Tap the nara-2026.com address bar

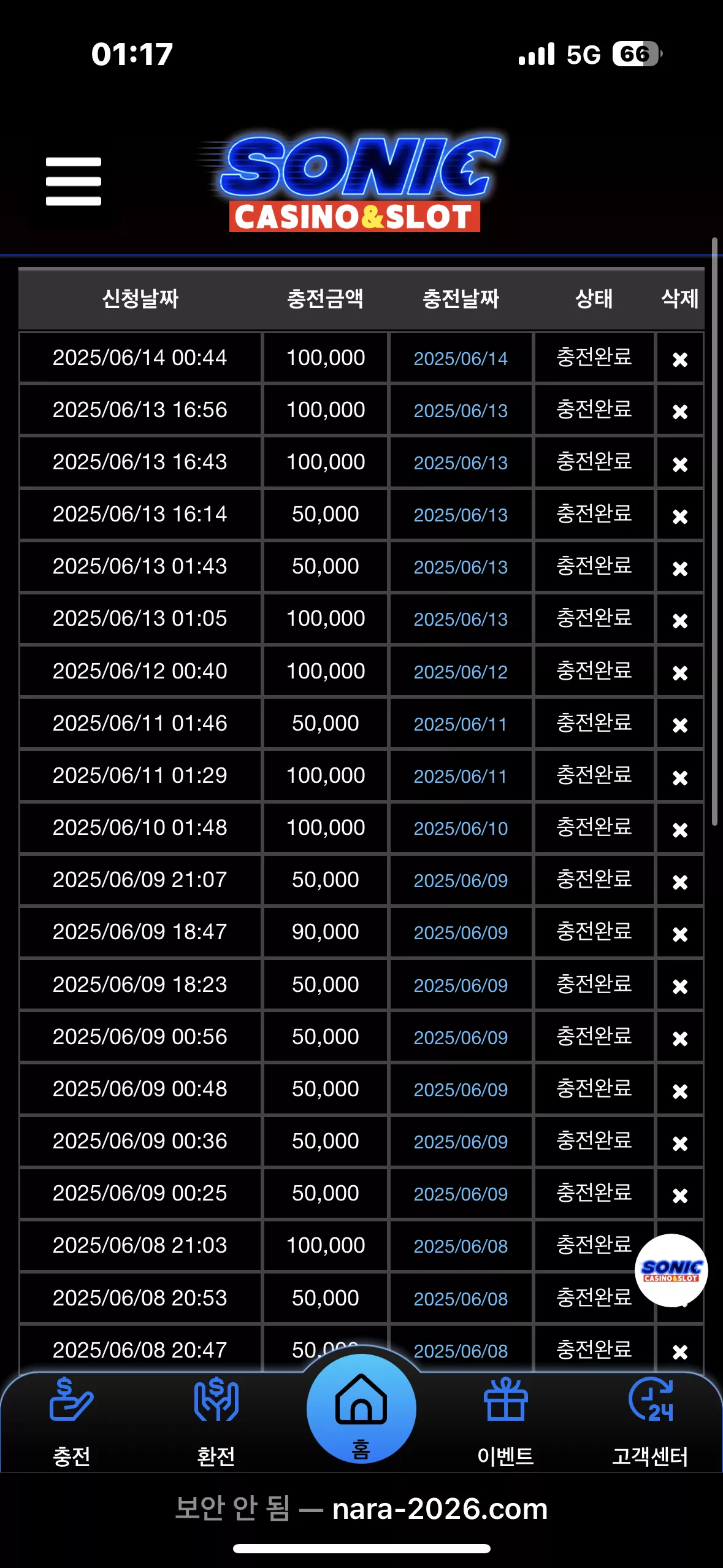361,1508
